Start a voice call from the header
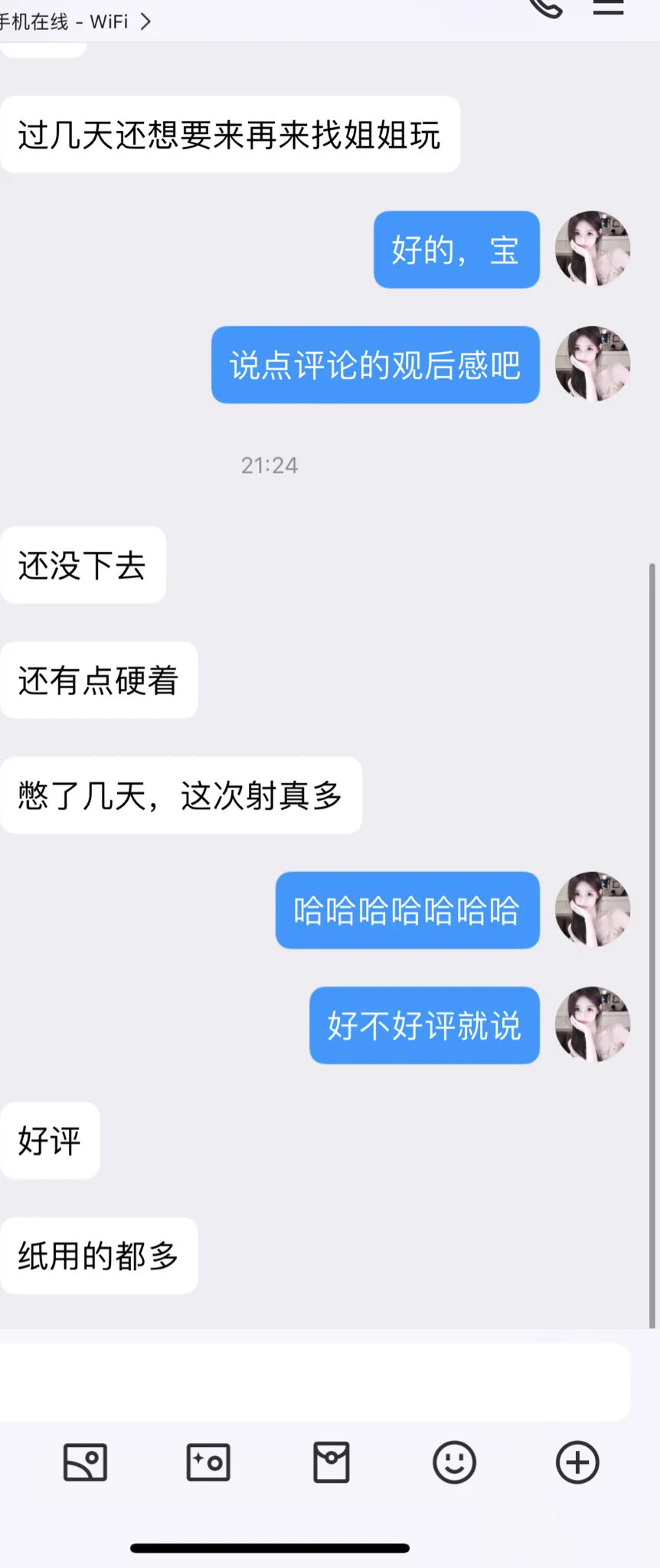Viewport: 660px width, 1568px height. point(547,8)
